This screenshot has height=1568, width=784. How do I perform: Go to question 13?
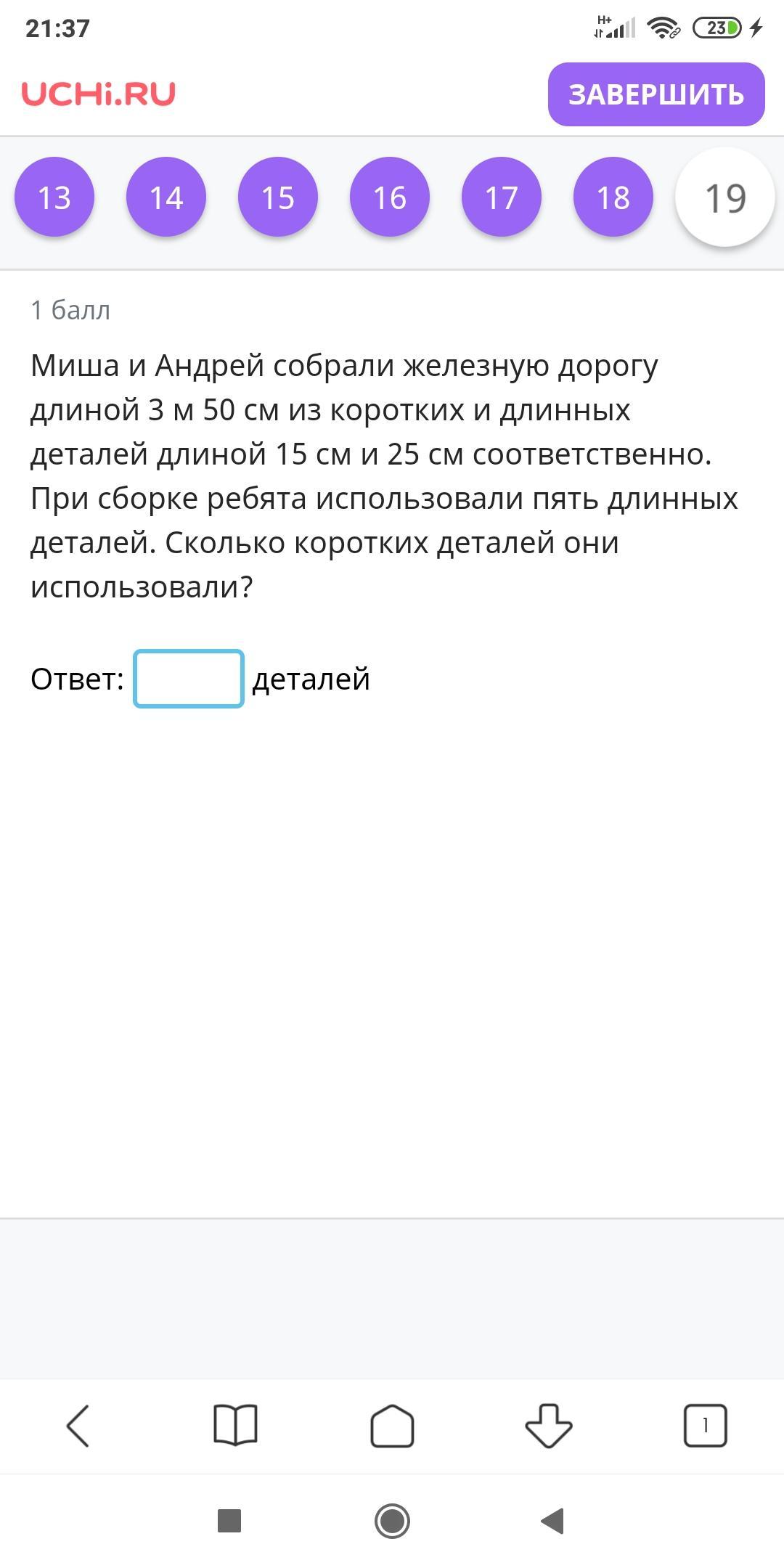(54, 197)
